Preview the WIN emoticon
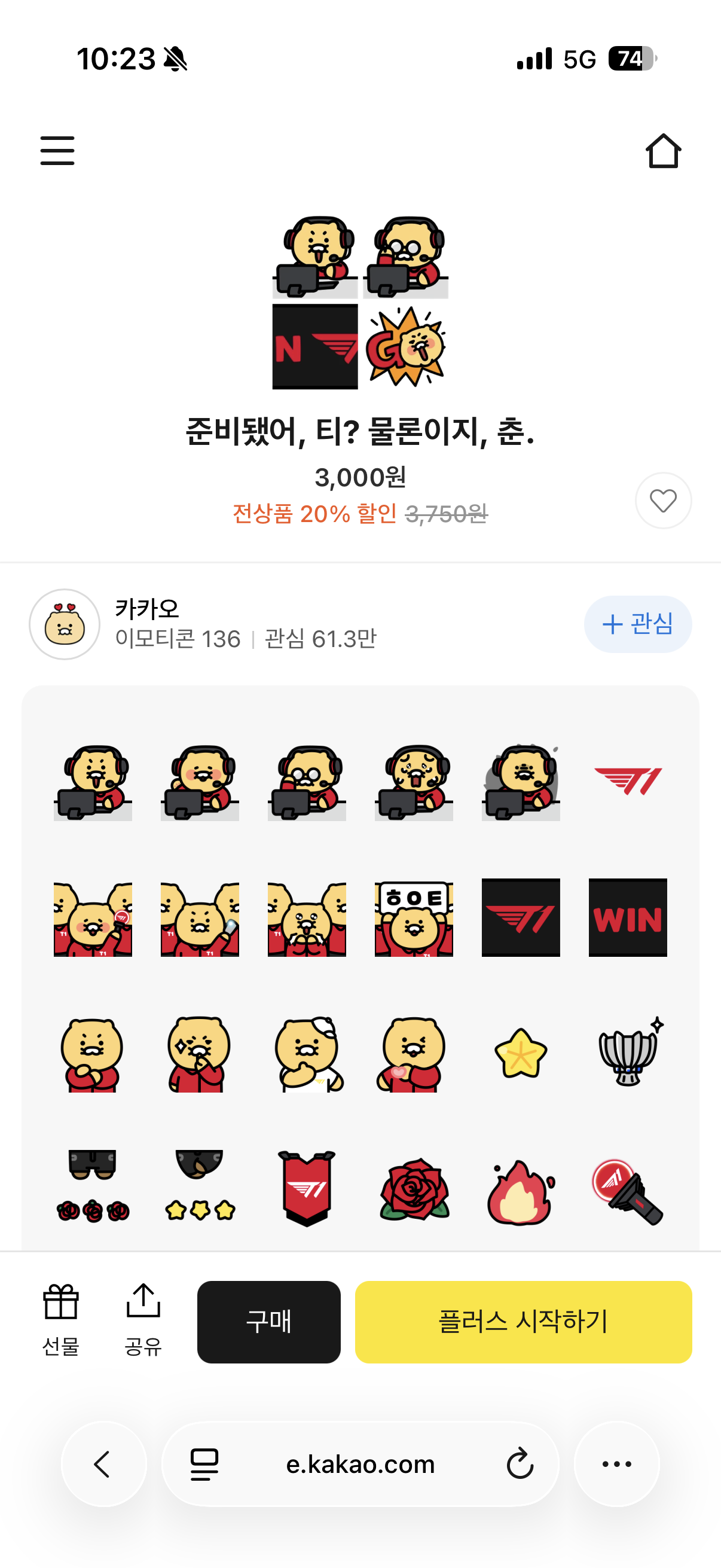The width and height of the screenshot is (721, 1568). (x=627, y=917)
